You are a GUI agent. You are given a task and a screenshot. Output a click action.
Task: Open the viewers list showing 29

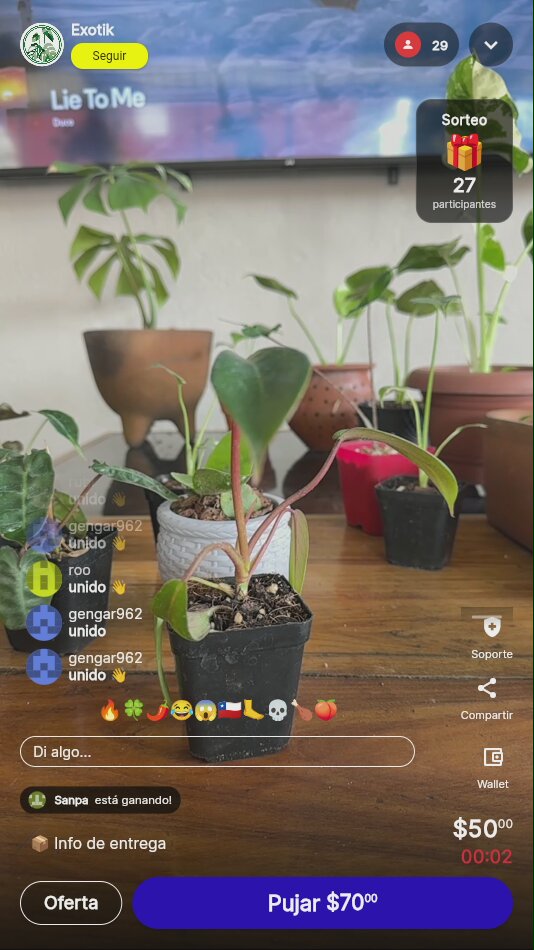[x=421, y=45]
